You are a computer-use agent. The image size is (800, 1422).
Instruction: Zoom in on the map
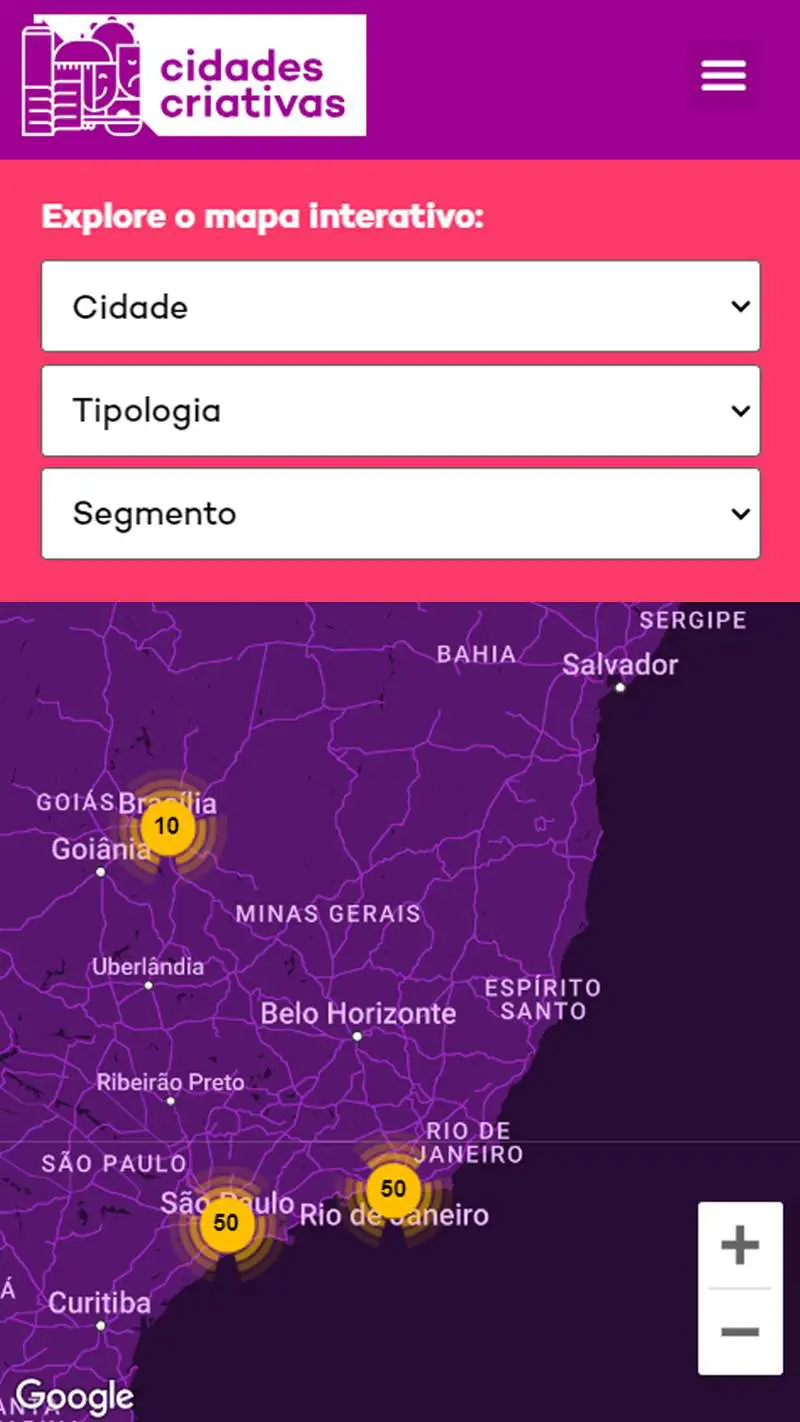740,1246
